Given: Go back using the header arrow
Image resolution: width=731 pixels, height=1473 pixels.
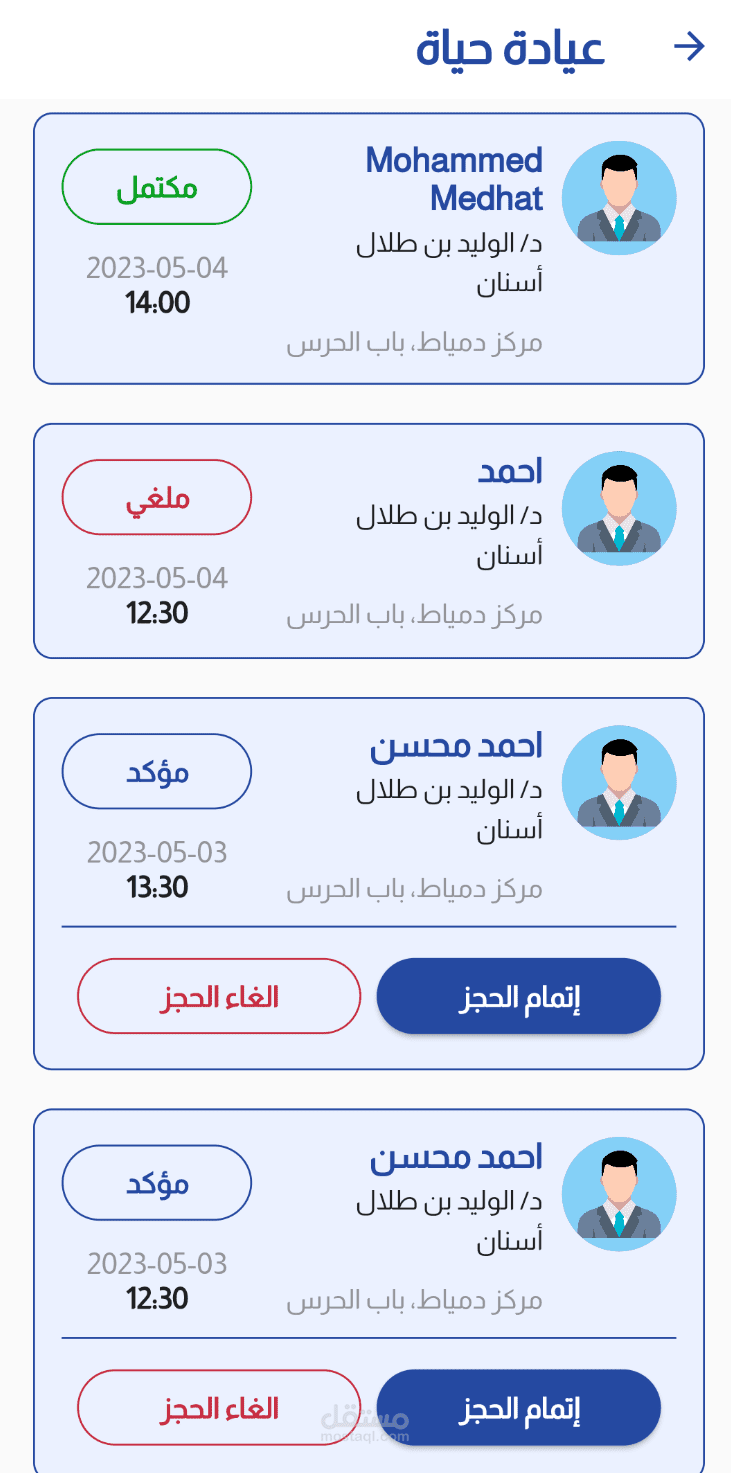Looking at the screenshot, I should (x=689, y=47).
